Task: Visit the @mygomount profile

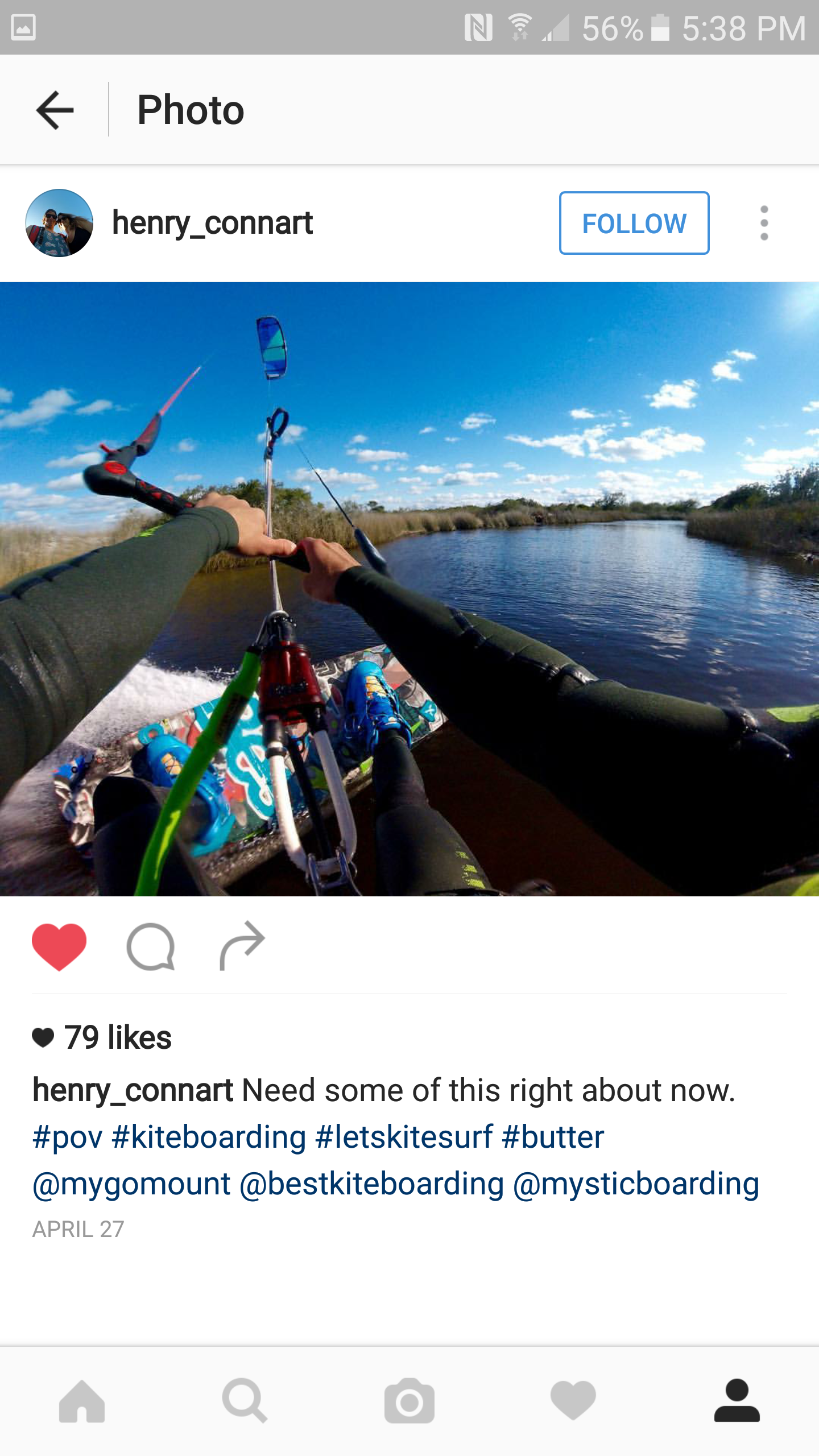Action: 131,1184
